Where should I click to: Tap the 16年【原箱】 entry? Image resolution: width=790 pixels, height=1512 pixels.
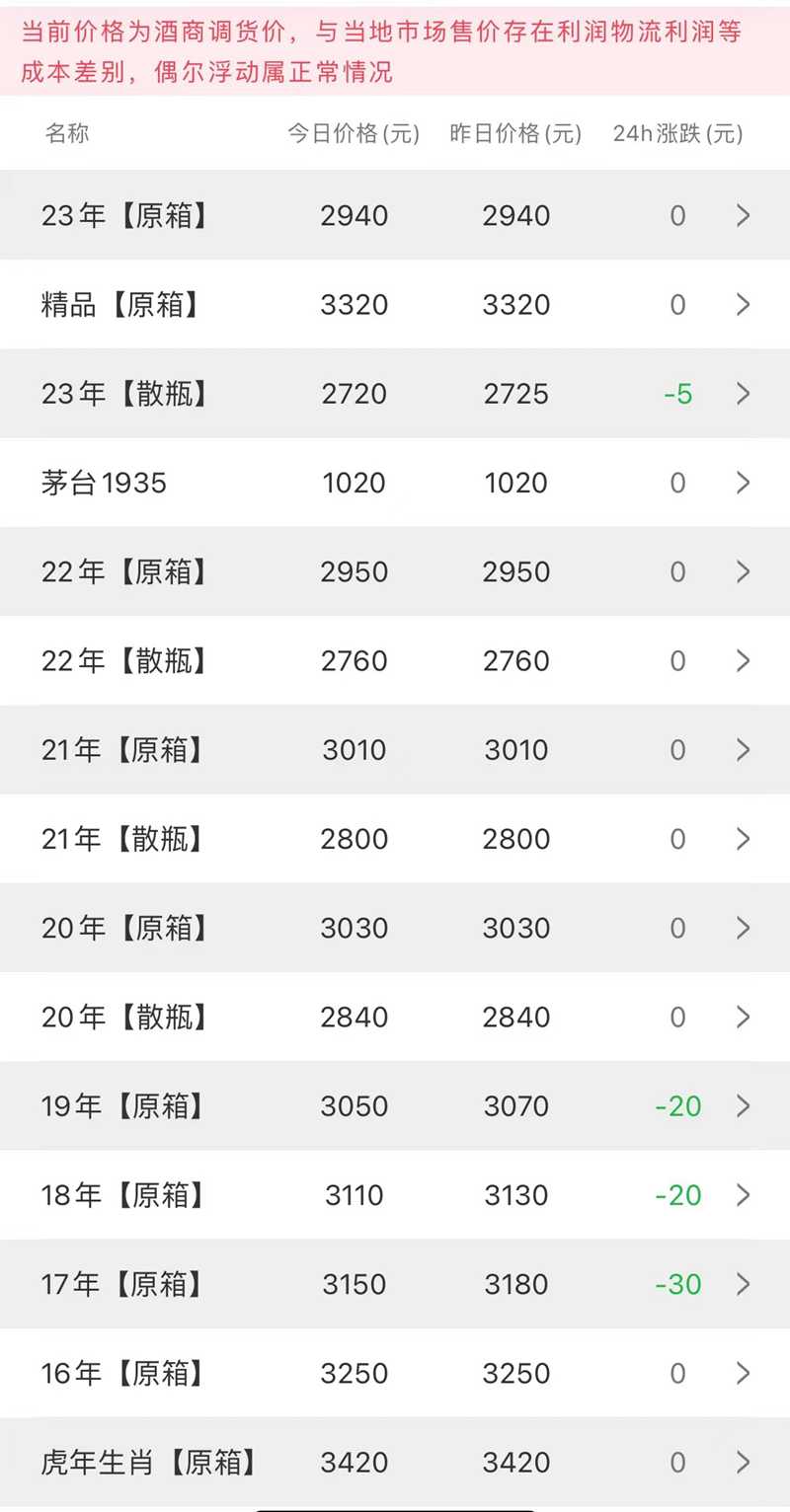click(x=395, y=1373)
